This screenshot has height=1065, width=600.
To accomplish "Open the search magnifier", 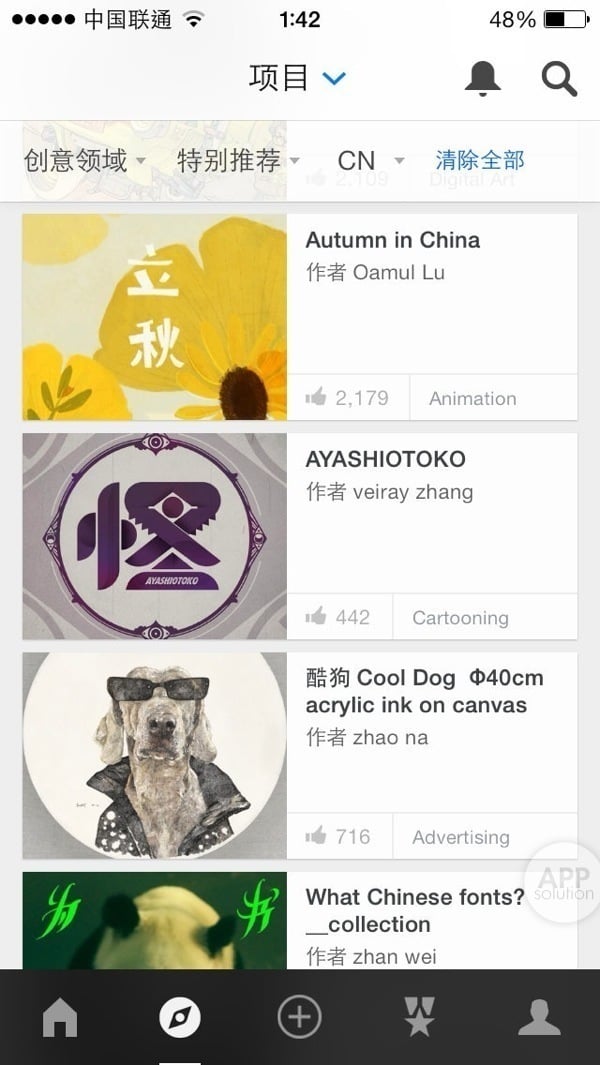I will click(559, 78).
